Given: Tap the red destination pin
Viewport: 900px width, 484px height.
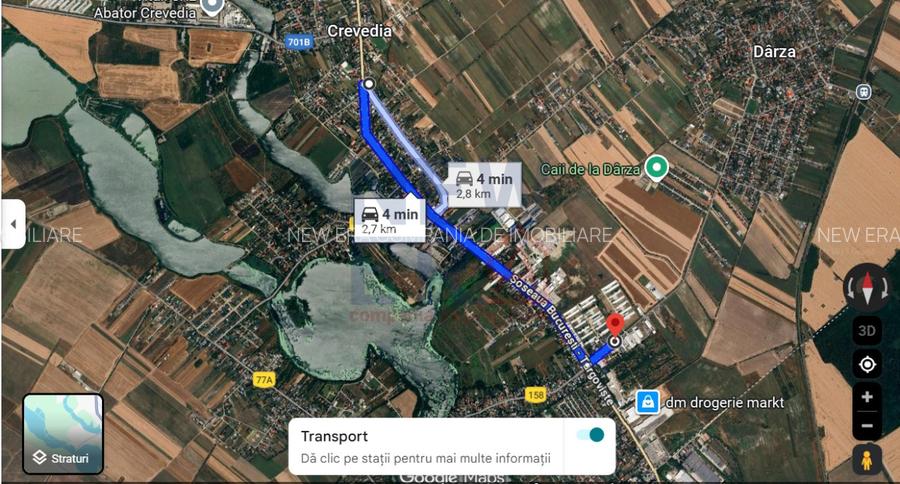Looking at the screenshot, I should [616, 324].
